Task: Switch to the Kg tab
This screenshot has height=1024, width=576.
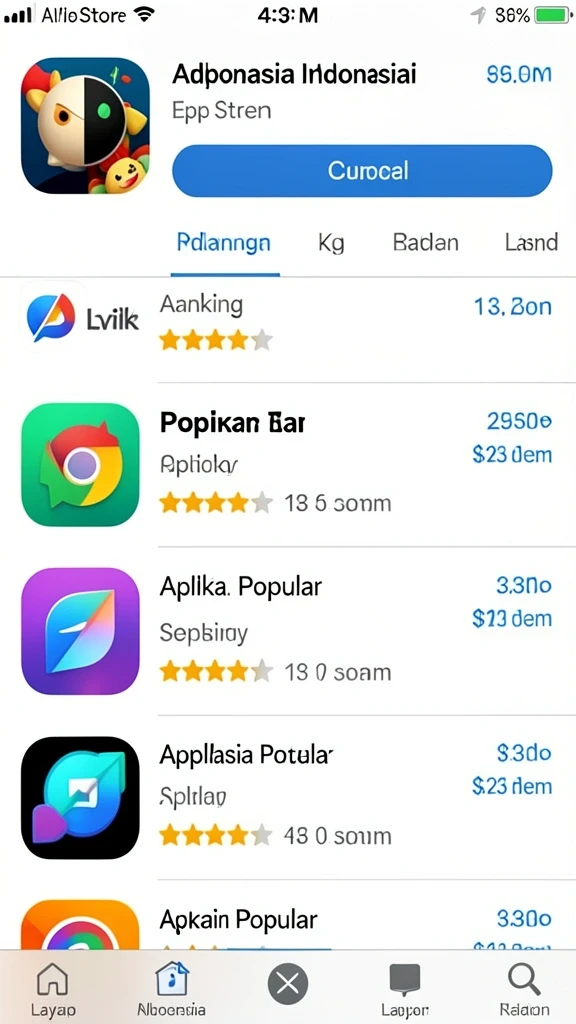Action: pyautogui.click(x=331, y=243)
